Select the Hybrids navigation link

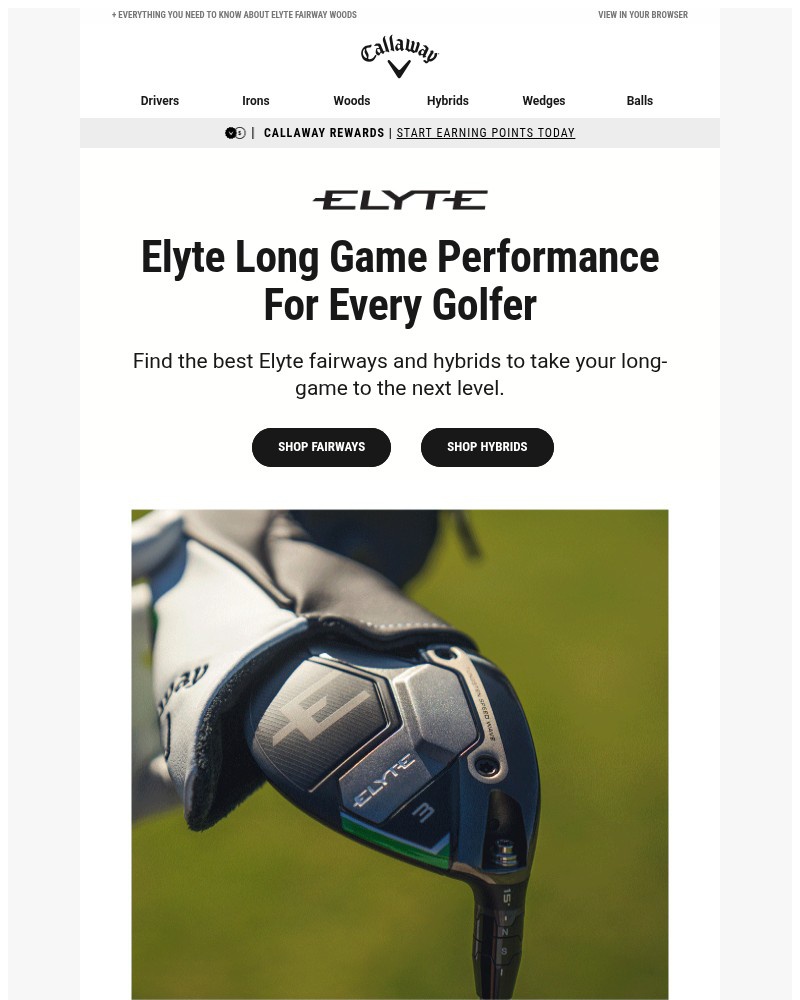[448, 101]
